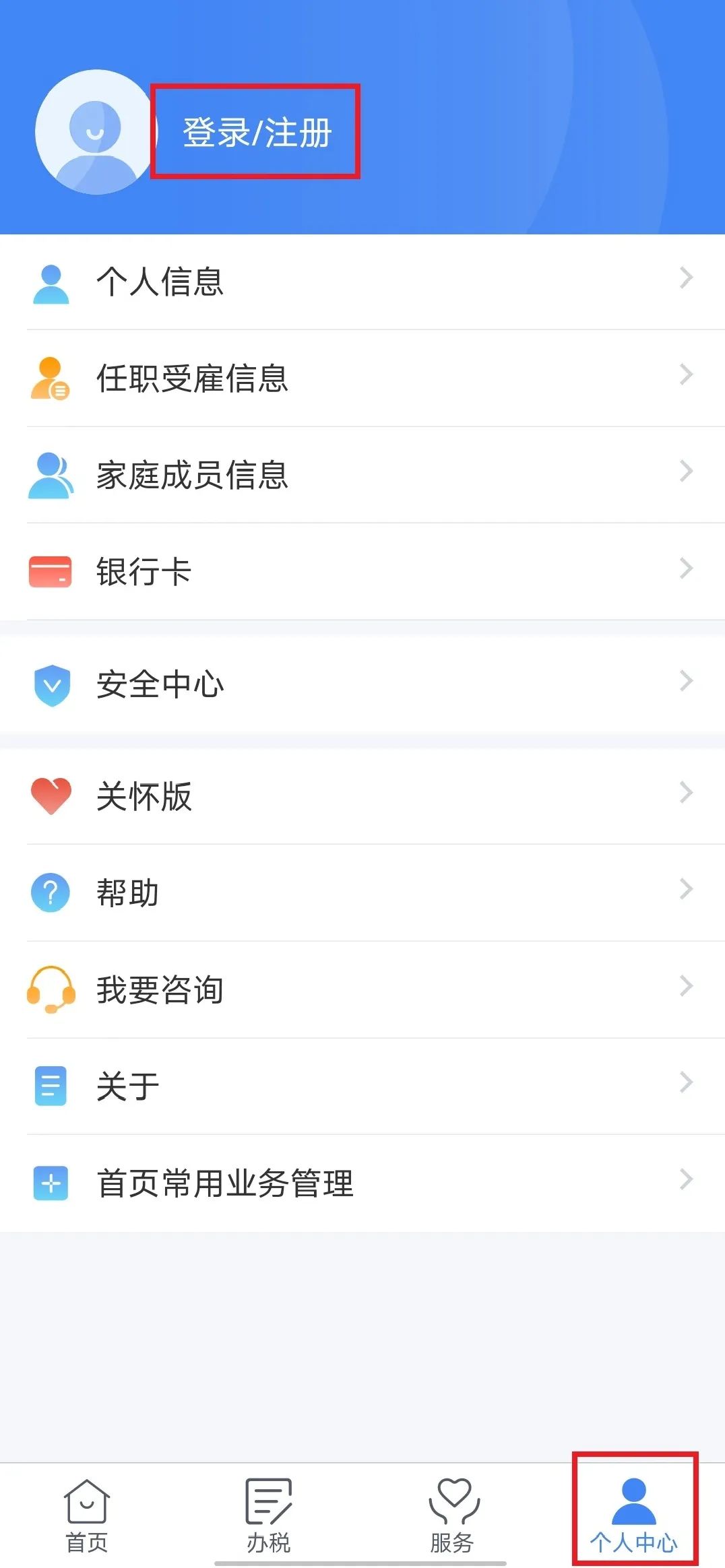Screen dimensions: 725x1568
Task: Go to 安全中心
Action: pyautogui.click(x=362, y=684)
